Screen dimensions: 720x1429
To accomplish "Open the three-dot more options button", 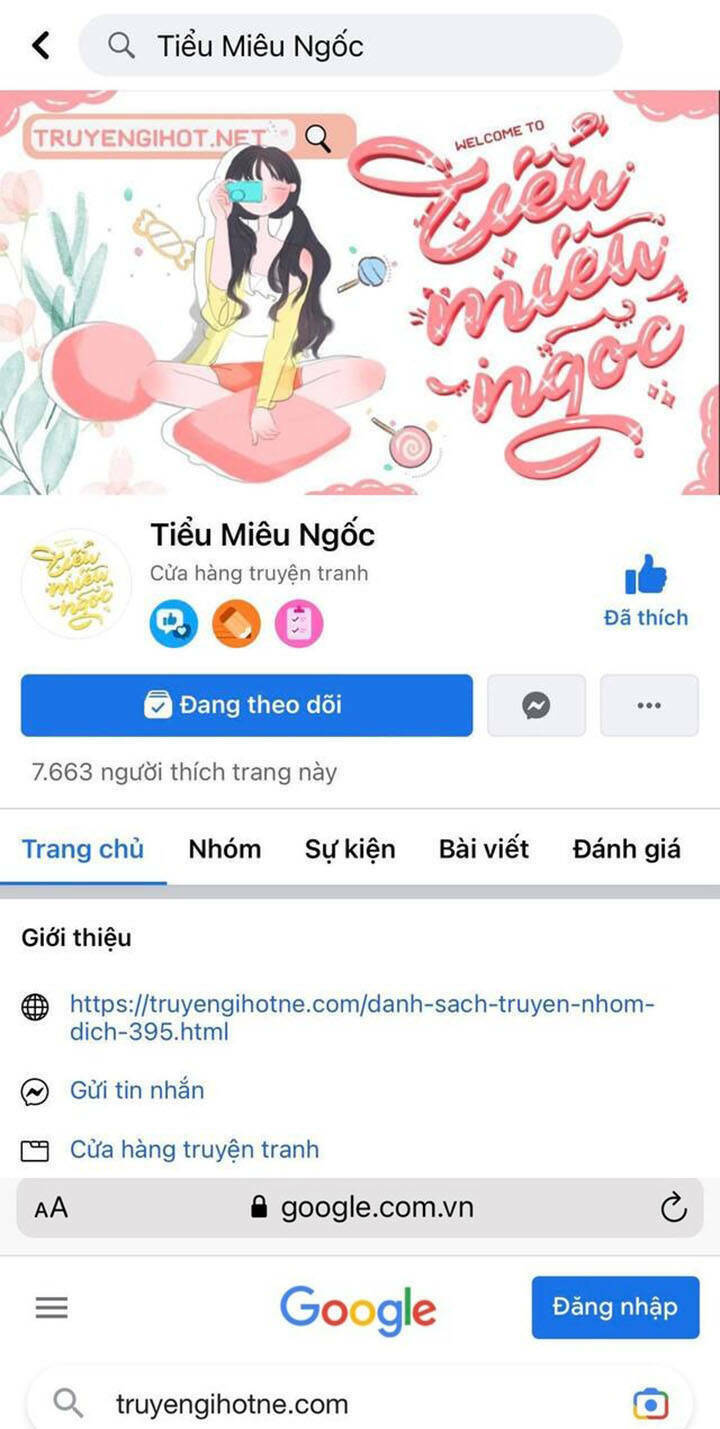I will 649,705.
